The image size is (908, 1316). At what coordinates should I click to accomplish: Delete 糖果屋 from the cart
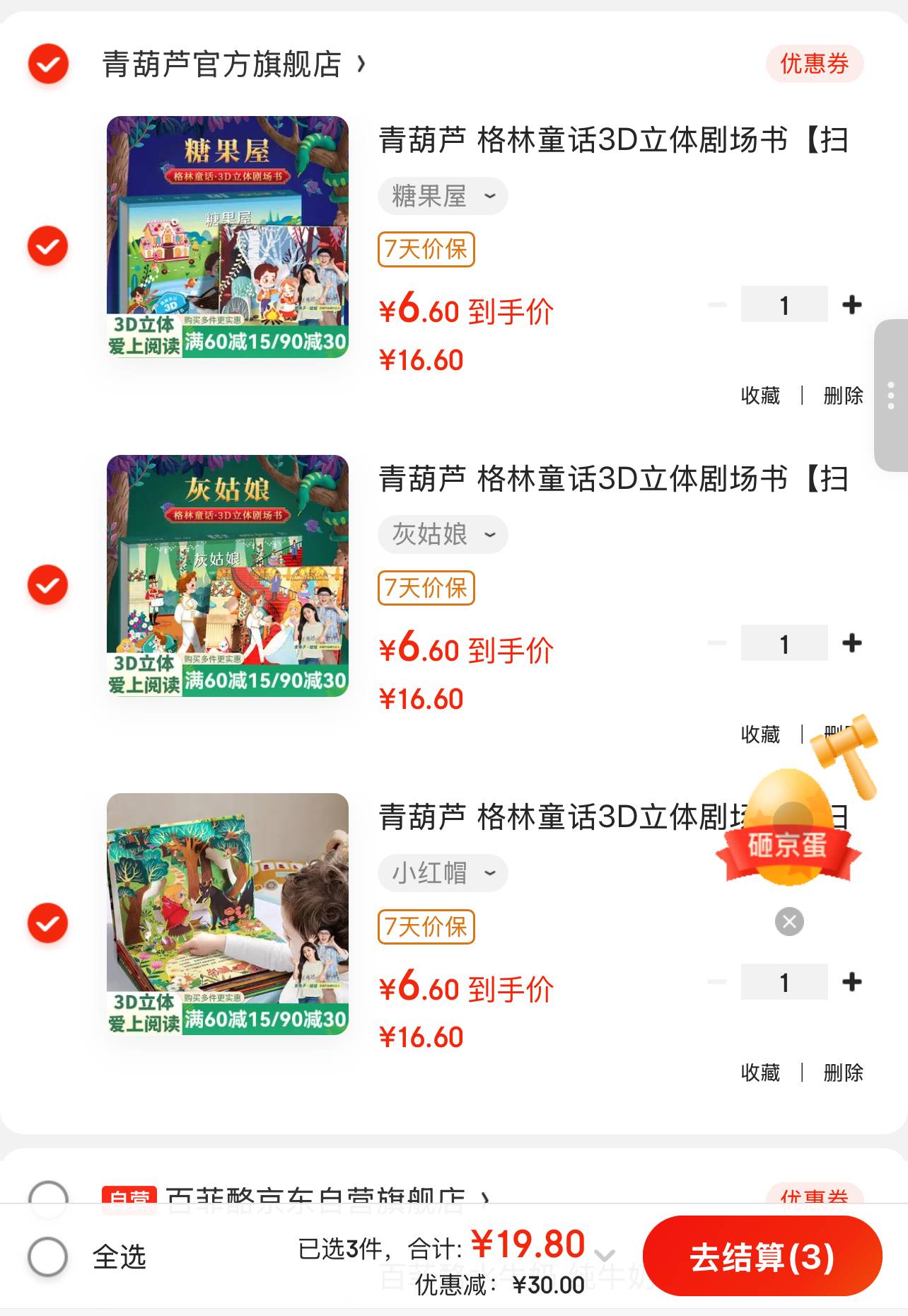(843, 396)
